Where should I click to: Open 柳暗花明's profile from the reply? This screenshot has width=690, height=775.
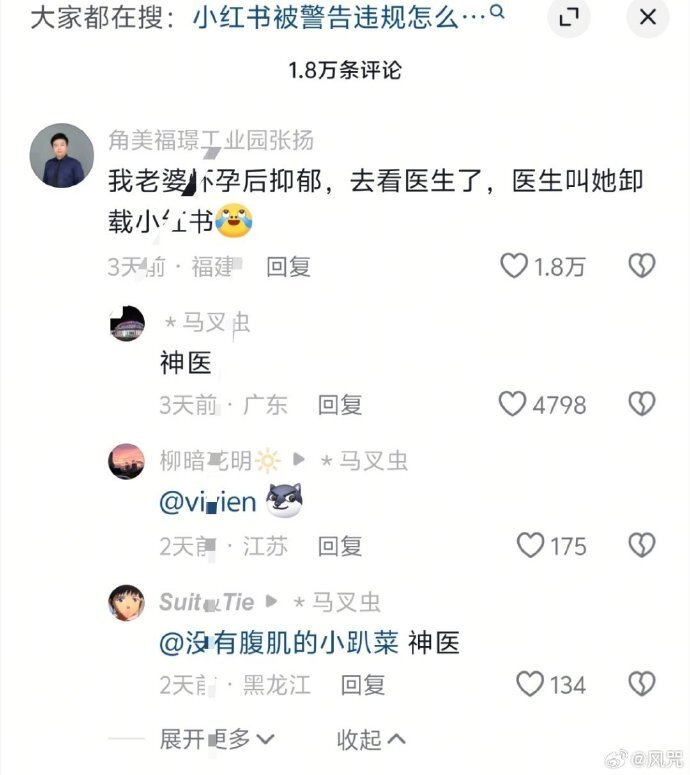click(127, 462)
